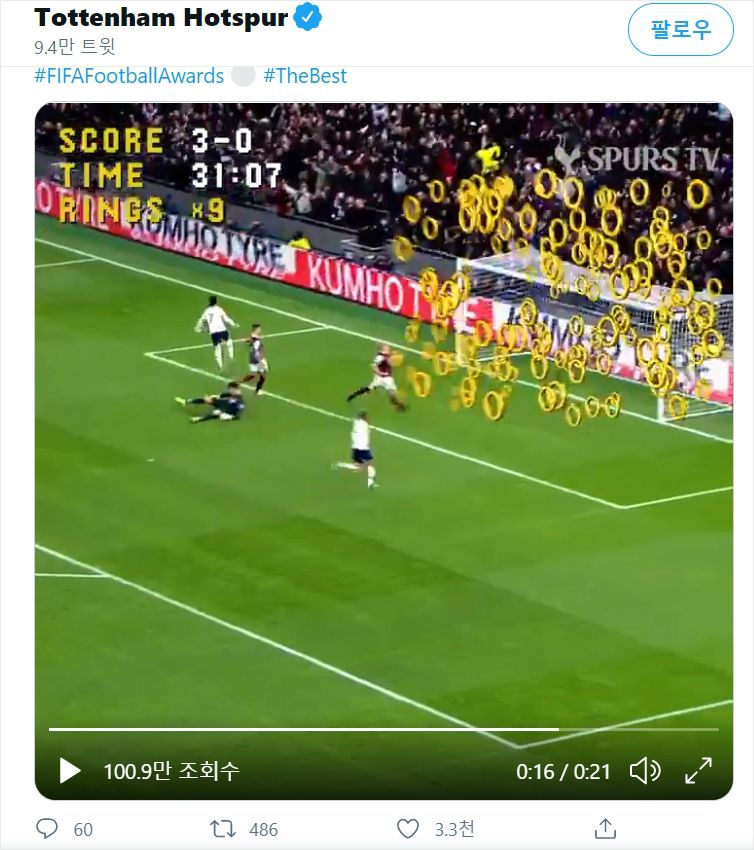Follow Tottenham Hotspur with 팔로우 button
Screen dimensions: 754x850
(680, 30)
